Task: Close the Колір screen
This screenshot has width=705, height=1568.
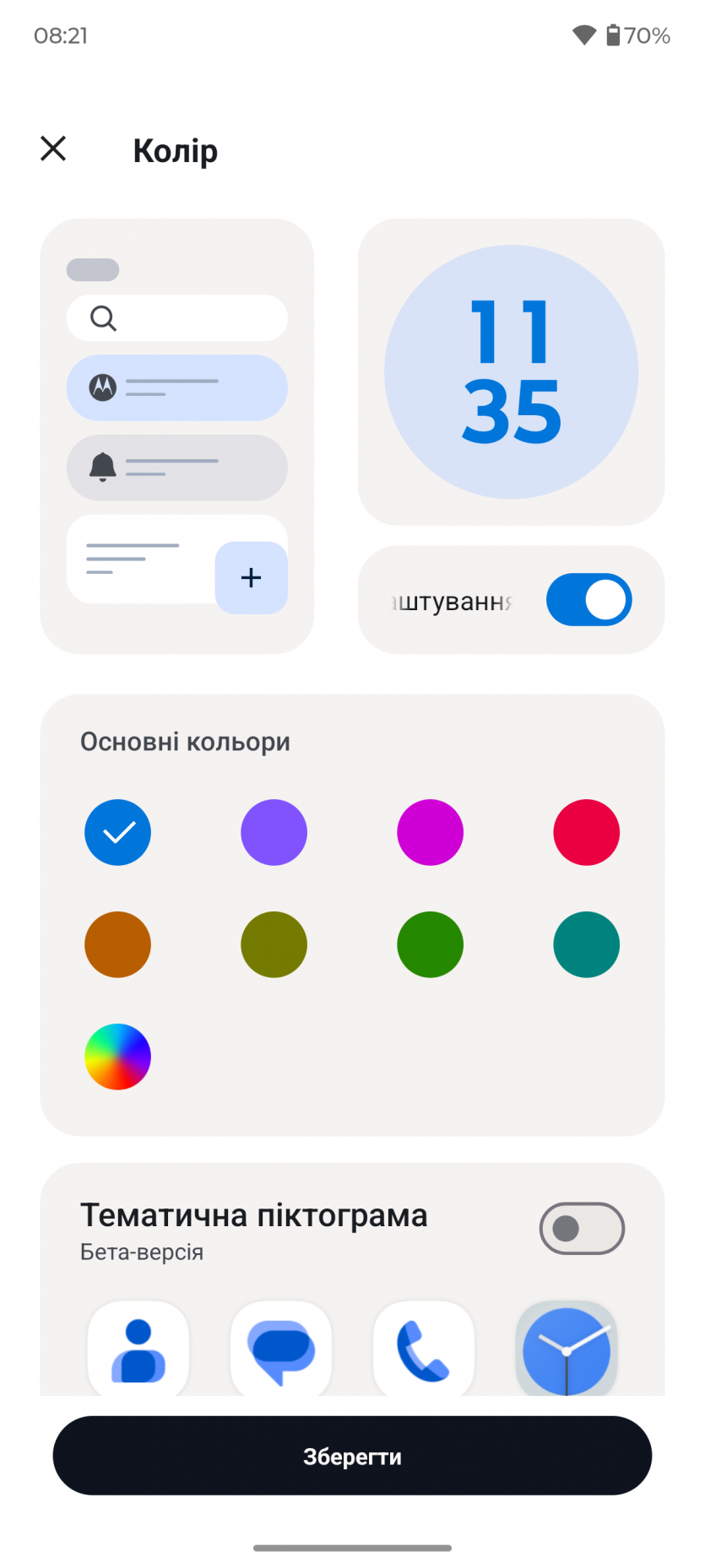Action: 53,149
